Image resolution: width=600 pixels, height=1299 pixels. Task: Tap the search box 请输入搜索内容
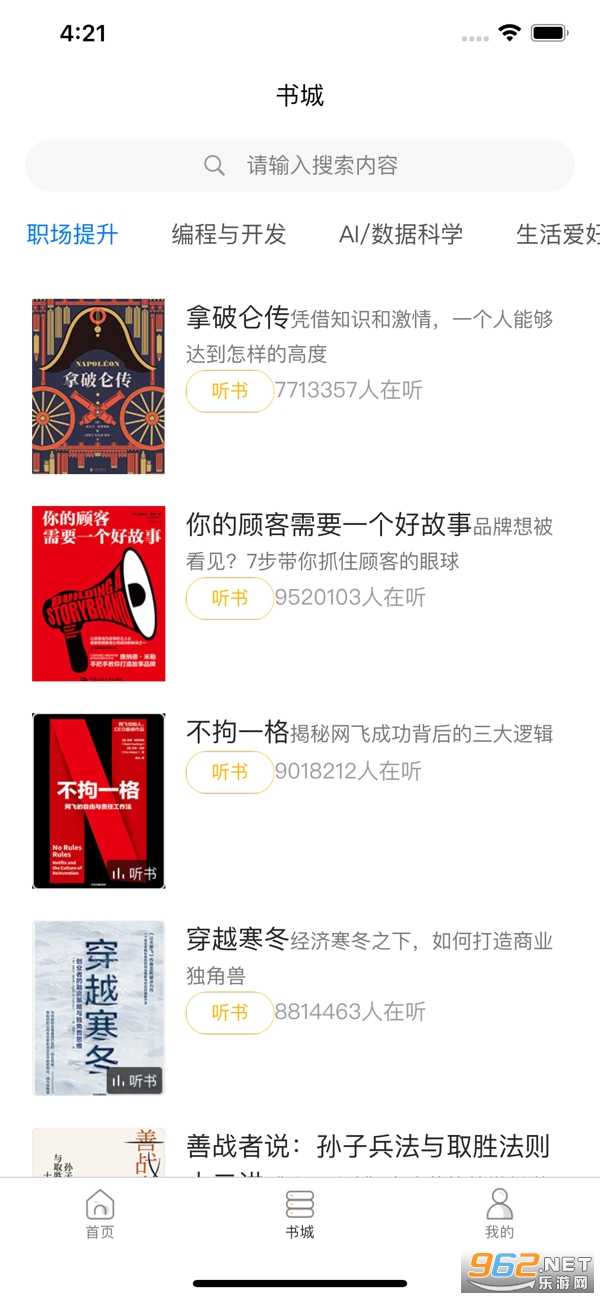tap(300, 165)
